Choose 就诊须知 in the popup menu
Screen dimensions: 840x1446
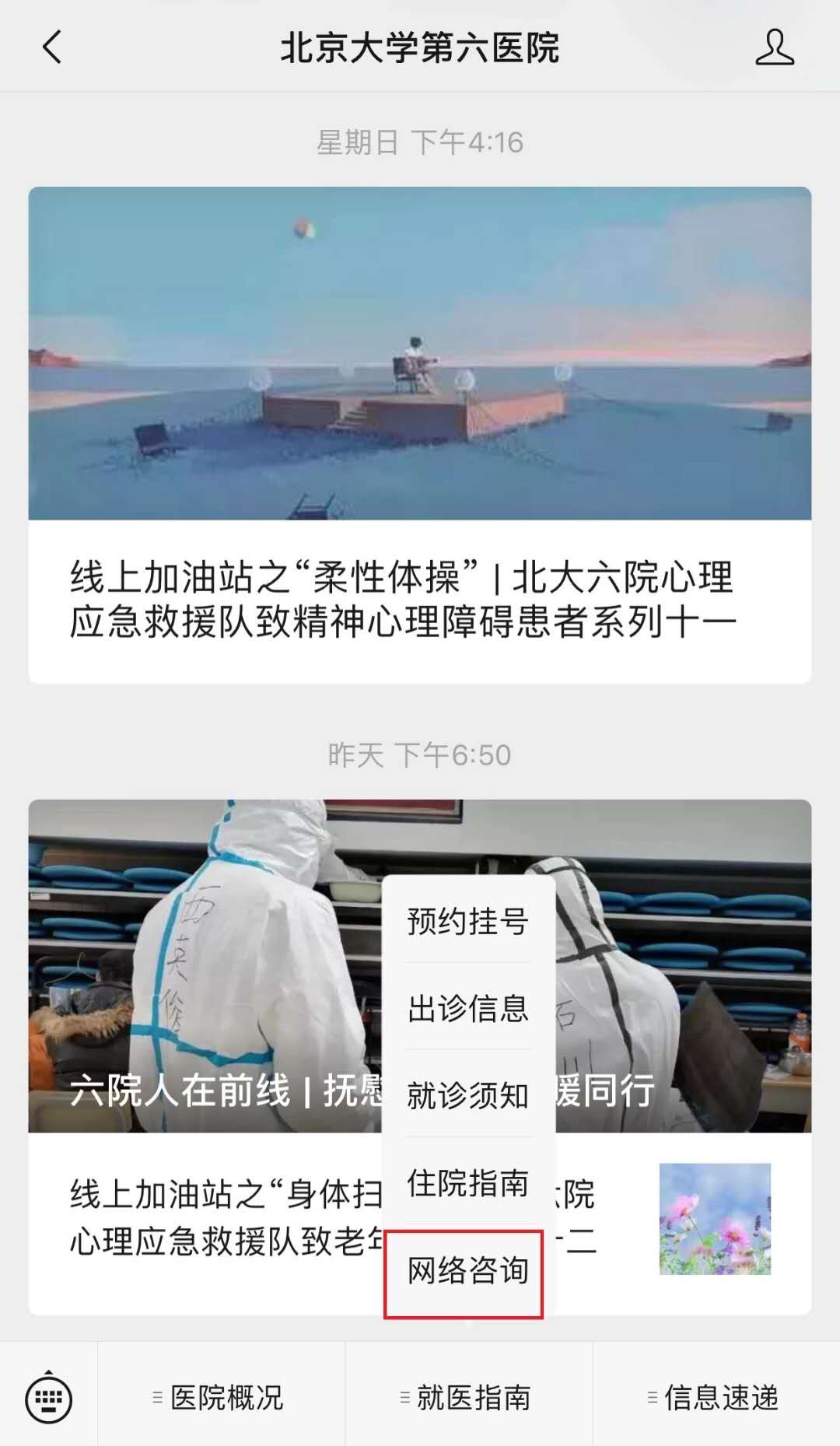467,1096
